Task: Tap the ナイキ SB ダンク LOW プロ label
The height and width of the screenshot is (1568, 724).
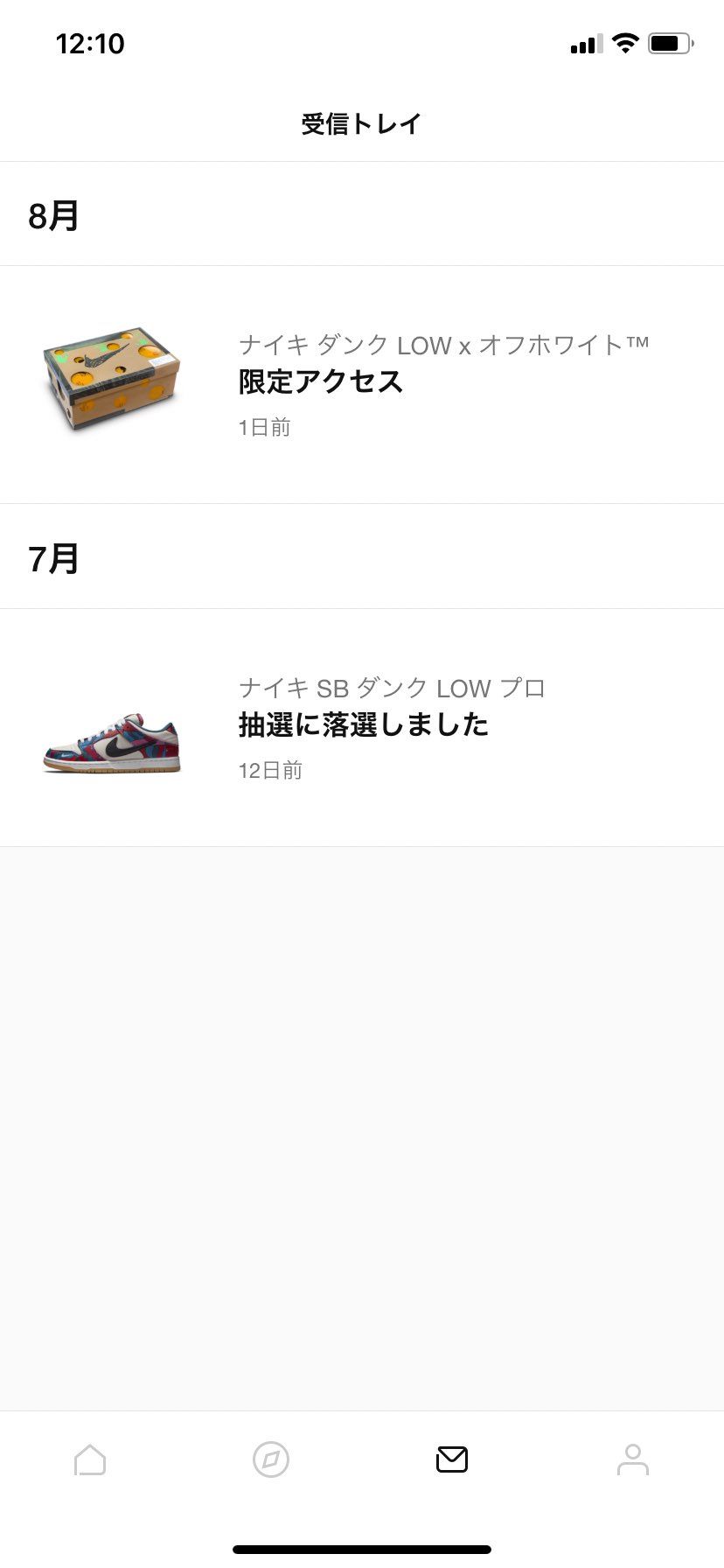Action: [x=392, y=689]
